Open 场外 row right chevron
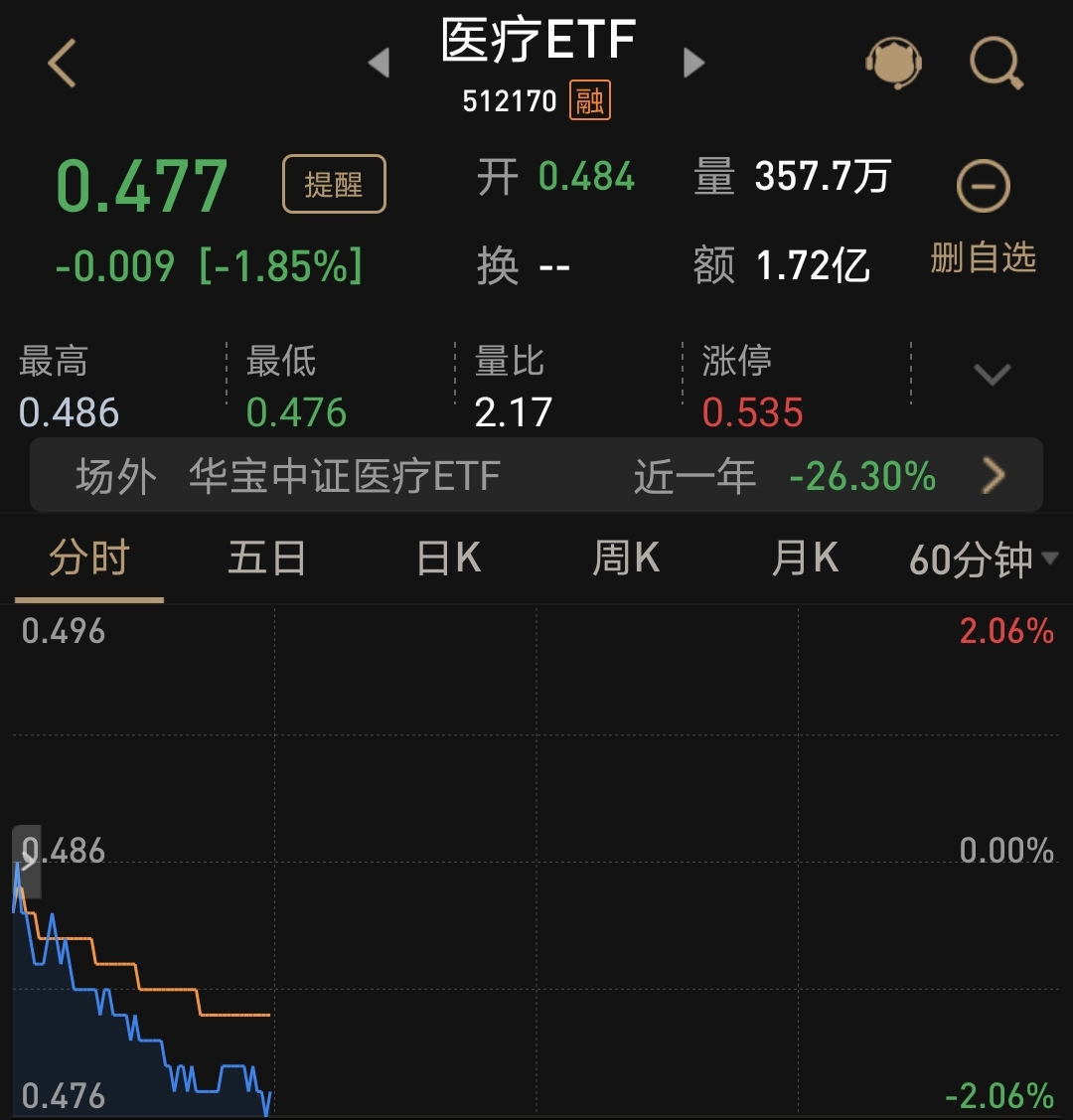This screenshot has width=1073, height=1120. pyautogui.click(x=994, y=475)
